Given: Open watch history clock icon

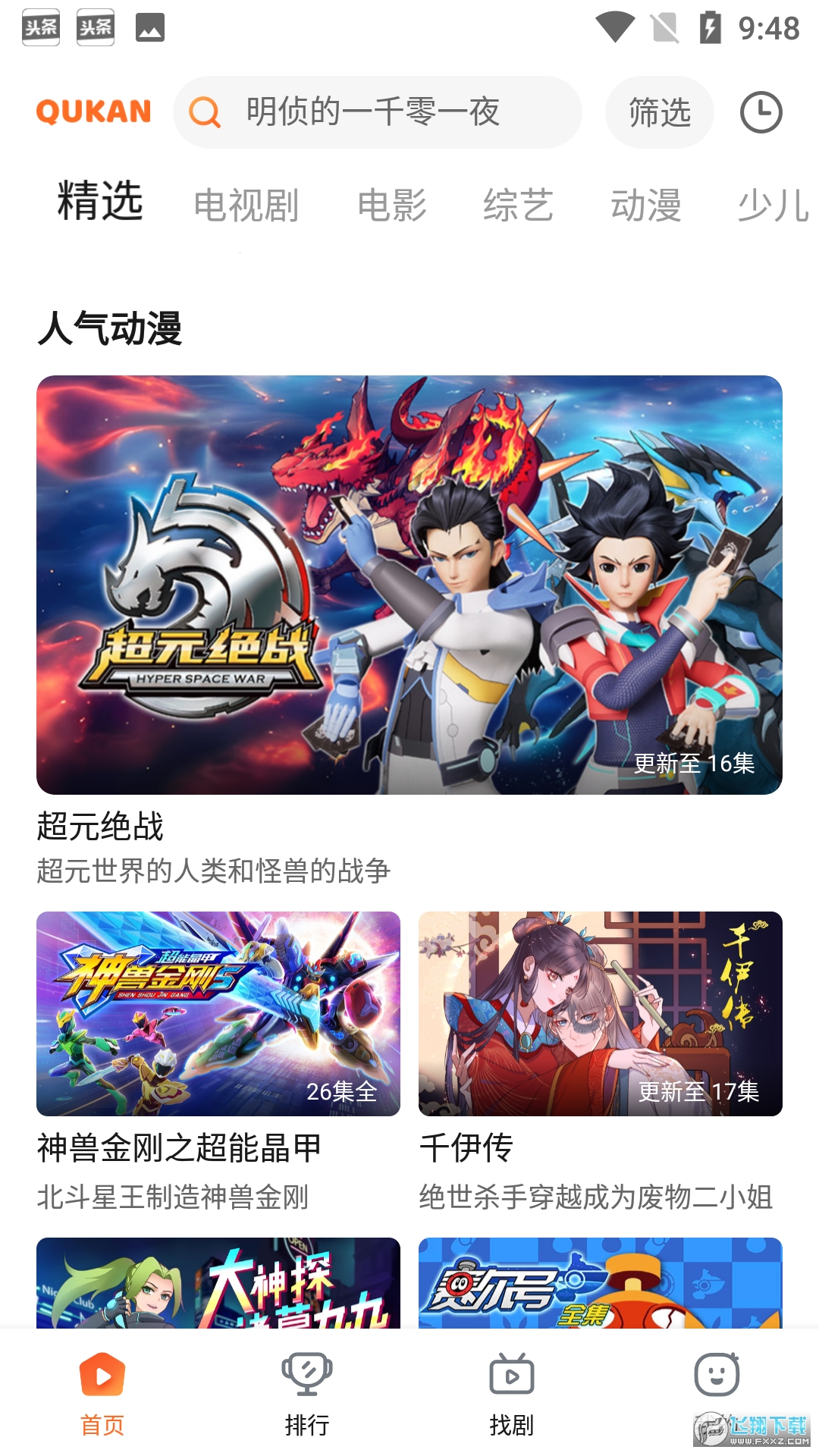Looking at the screenshot, I should point(761,112).
